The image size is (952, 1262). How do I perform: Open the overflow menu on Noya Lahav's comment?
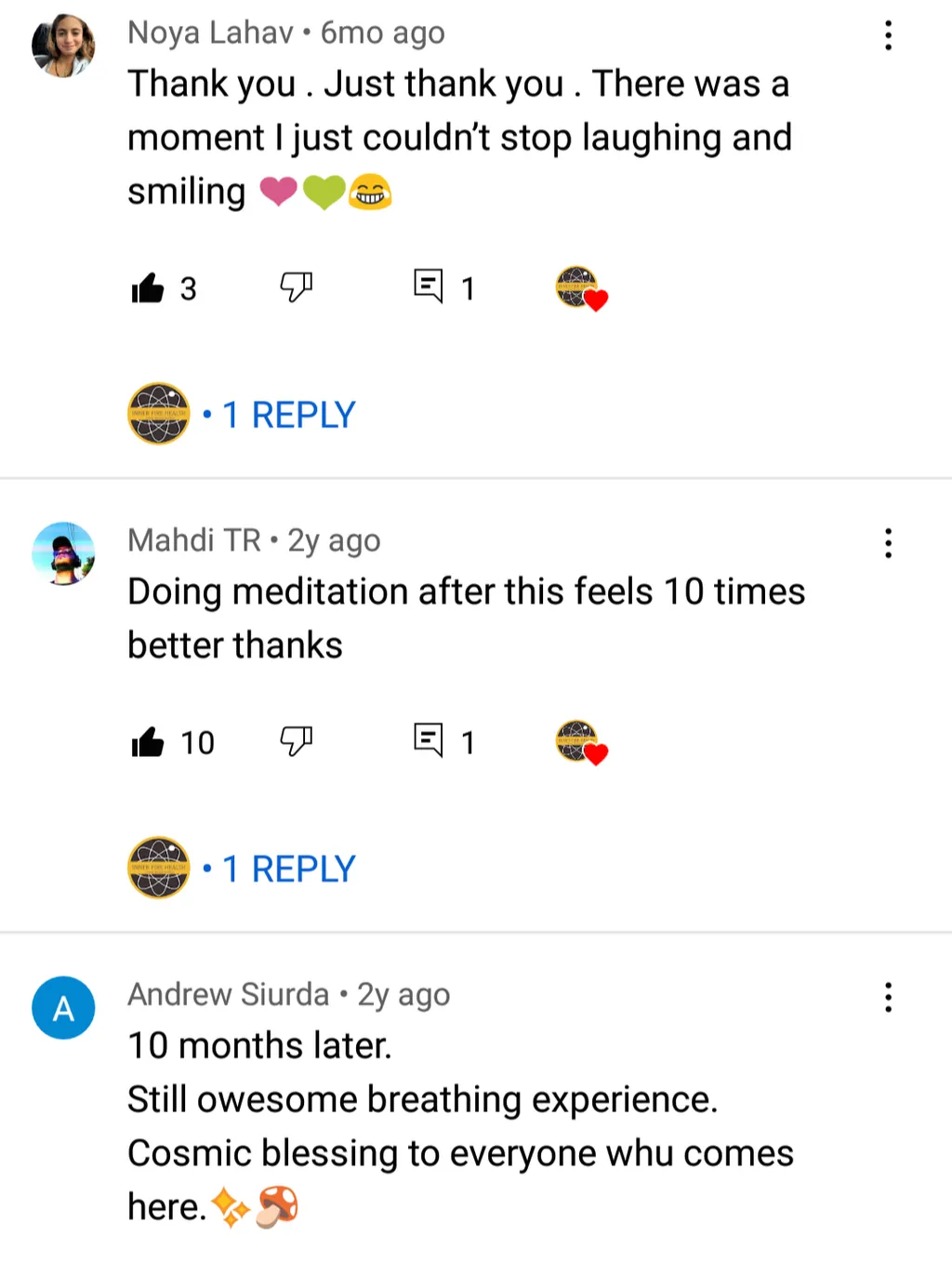pos(889,35)
